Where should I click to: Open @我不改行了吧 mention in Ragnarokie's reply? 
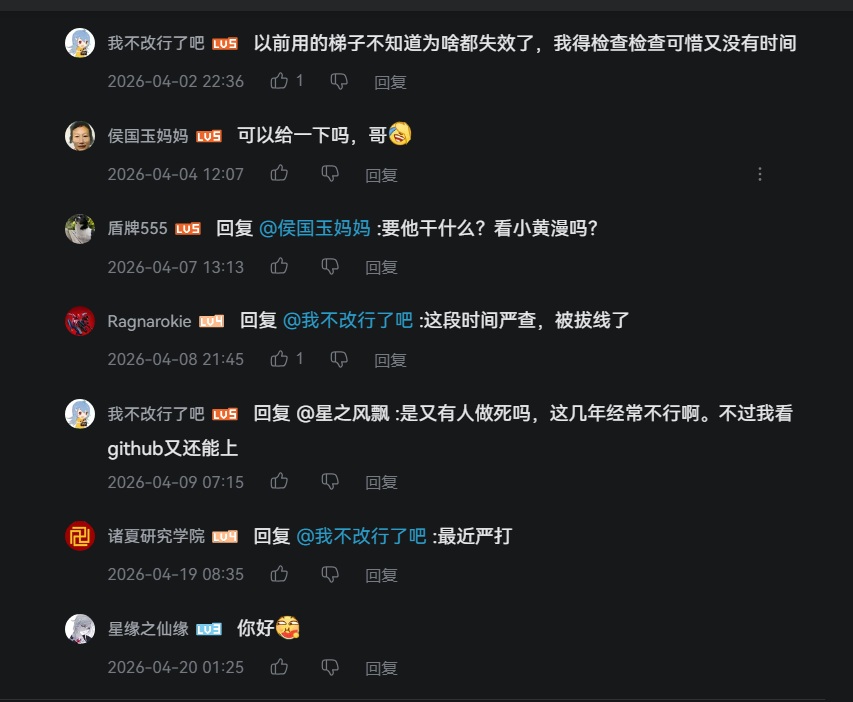coord(347,321)
